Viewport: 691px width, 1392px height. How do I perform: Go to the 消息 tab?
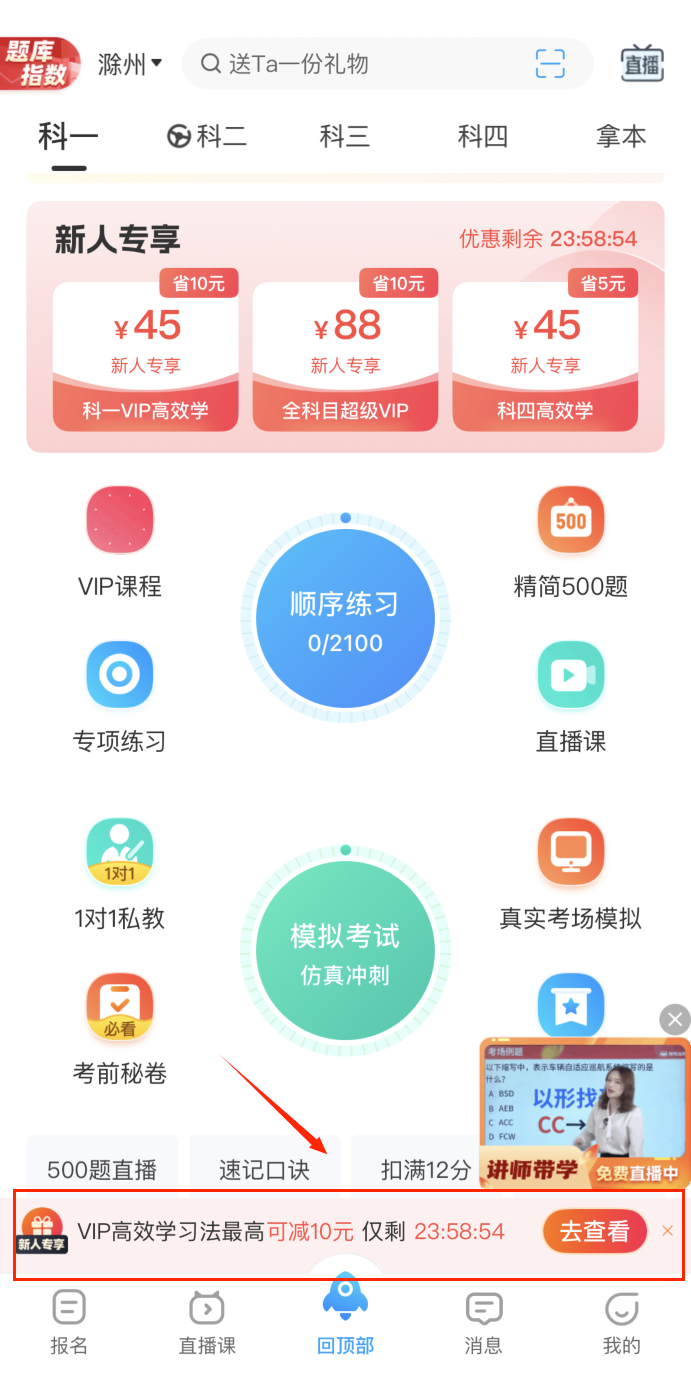coord(483,1322)
